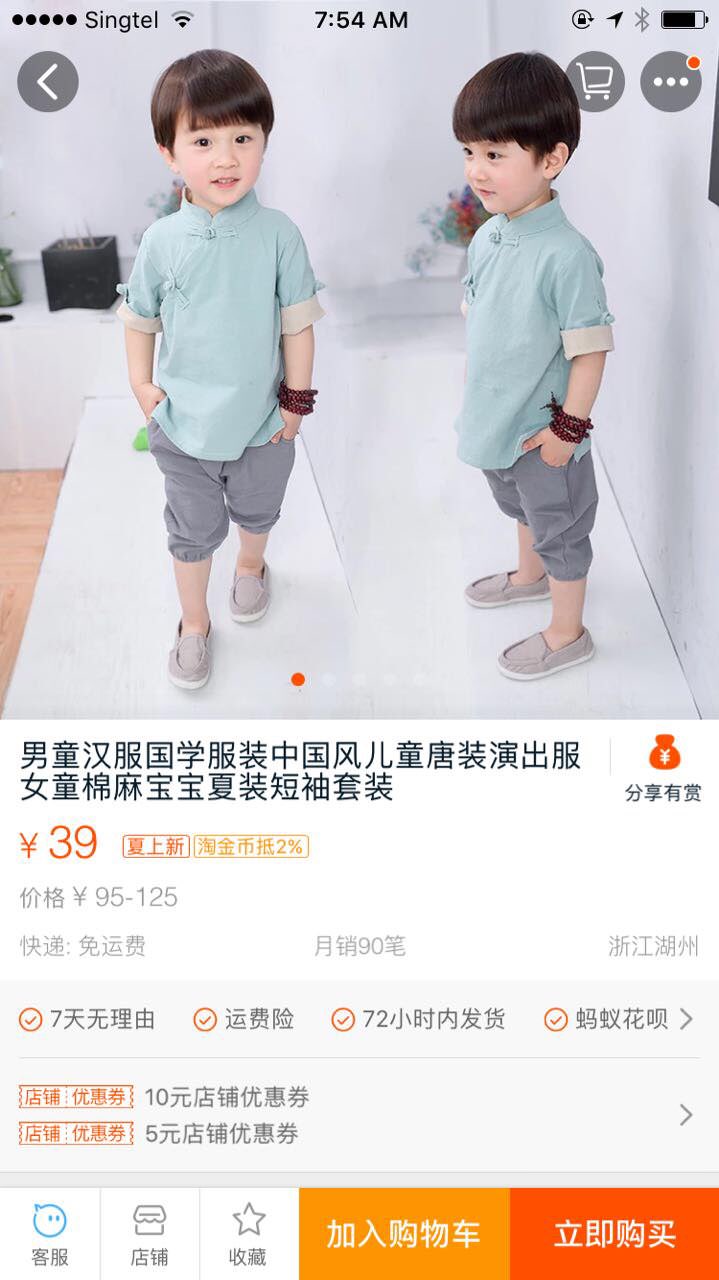This screenshot has width=719, height=1280.
Task: Open the product photo full screen
Action: (360, 400)
